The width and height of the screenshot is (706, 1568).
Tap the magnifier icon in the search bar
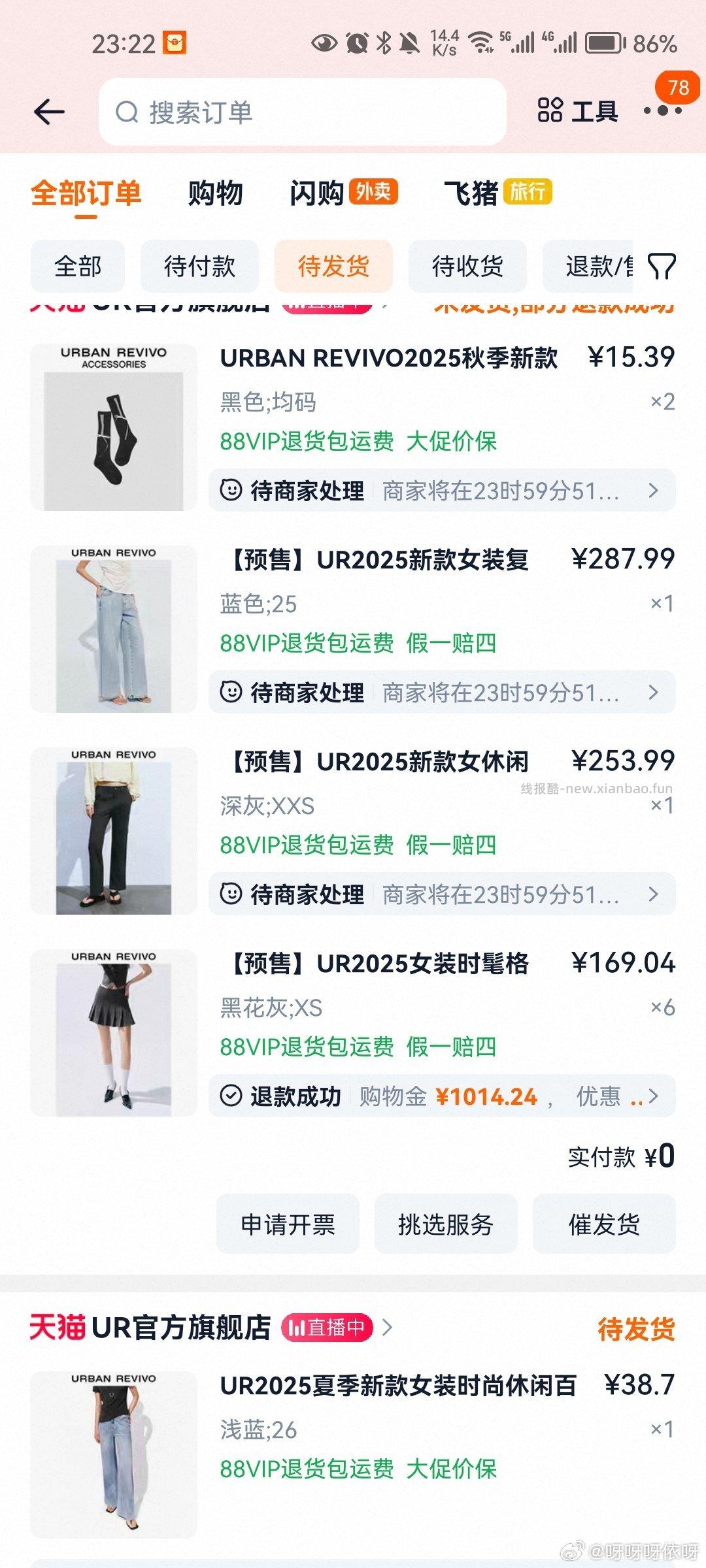(128, 111)
